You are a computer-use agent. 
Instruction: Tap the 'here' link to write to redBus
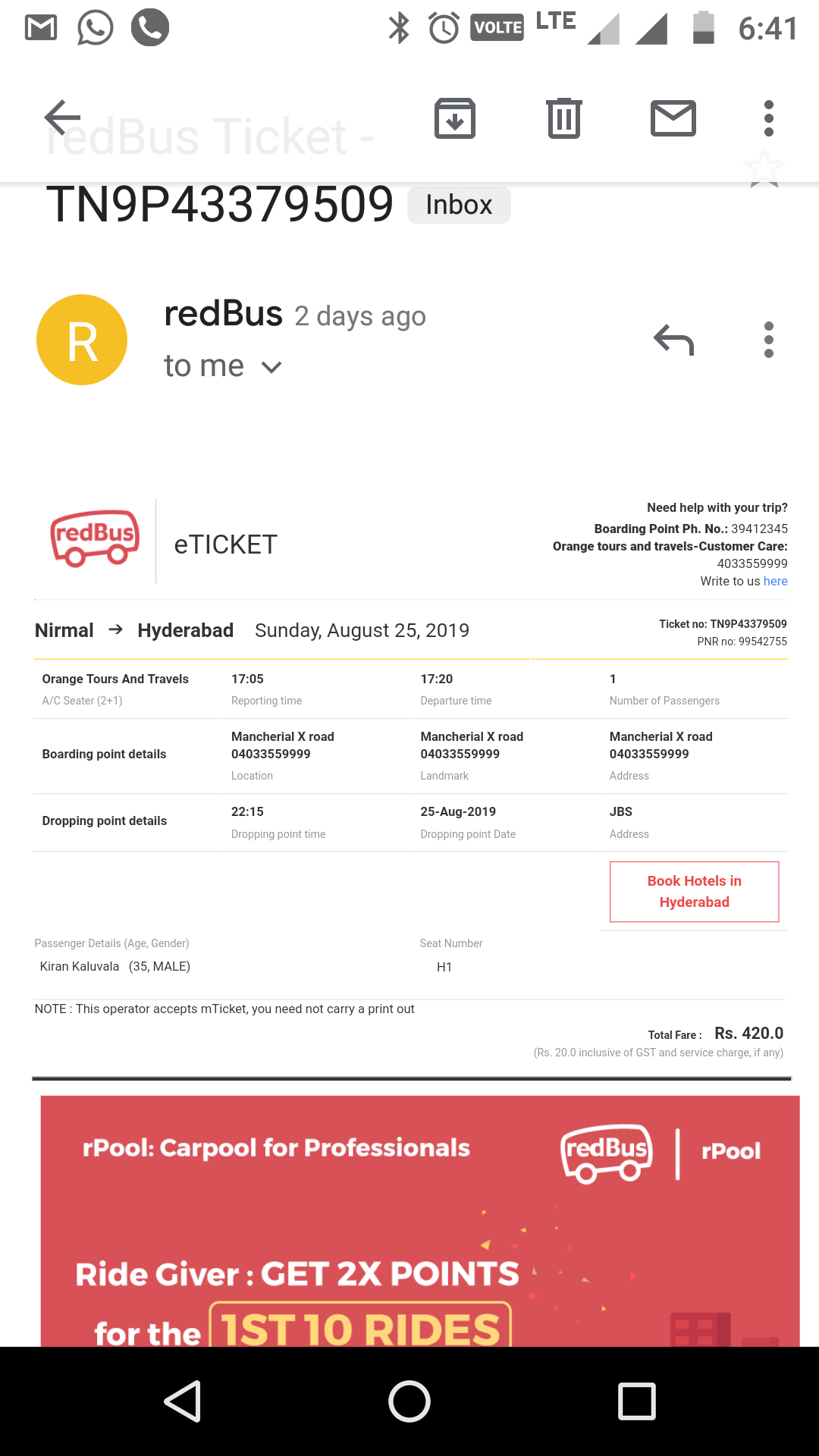pos(775,581)
